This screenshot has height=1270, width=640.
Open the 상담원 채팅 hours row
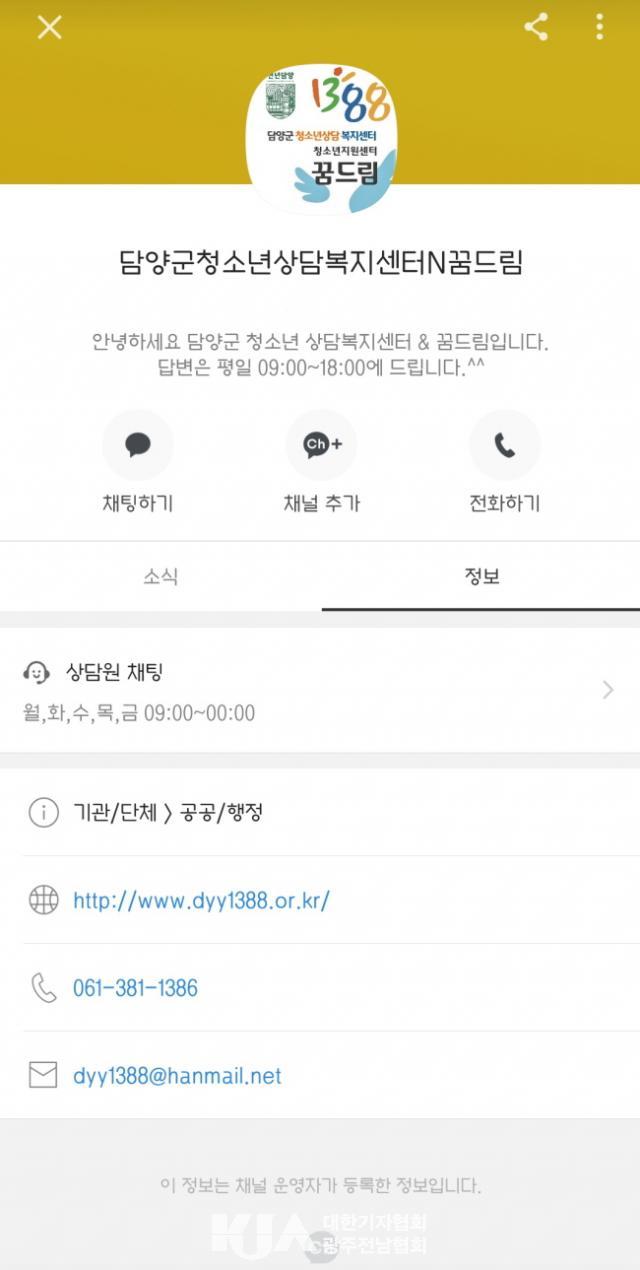click(320, 691)
